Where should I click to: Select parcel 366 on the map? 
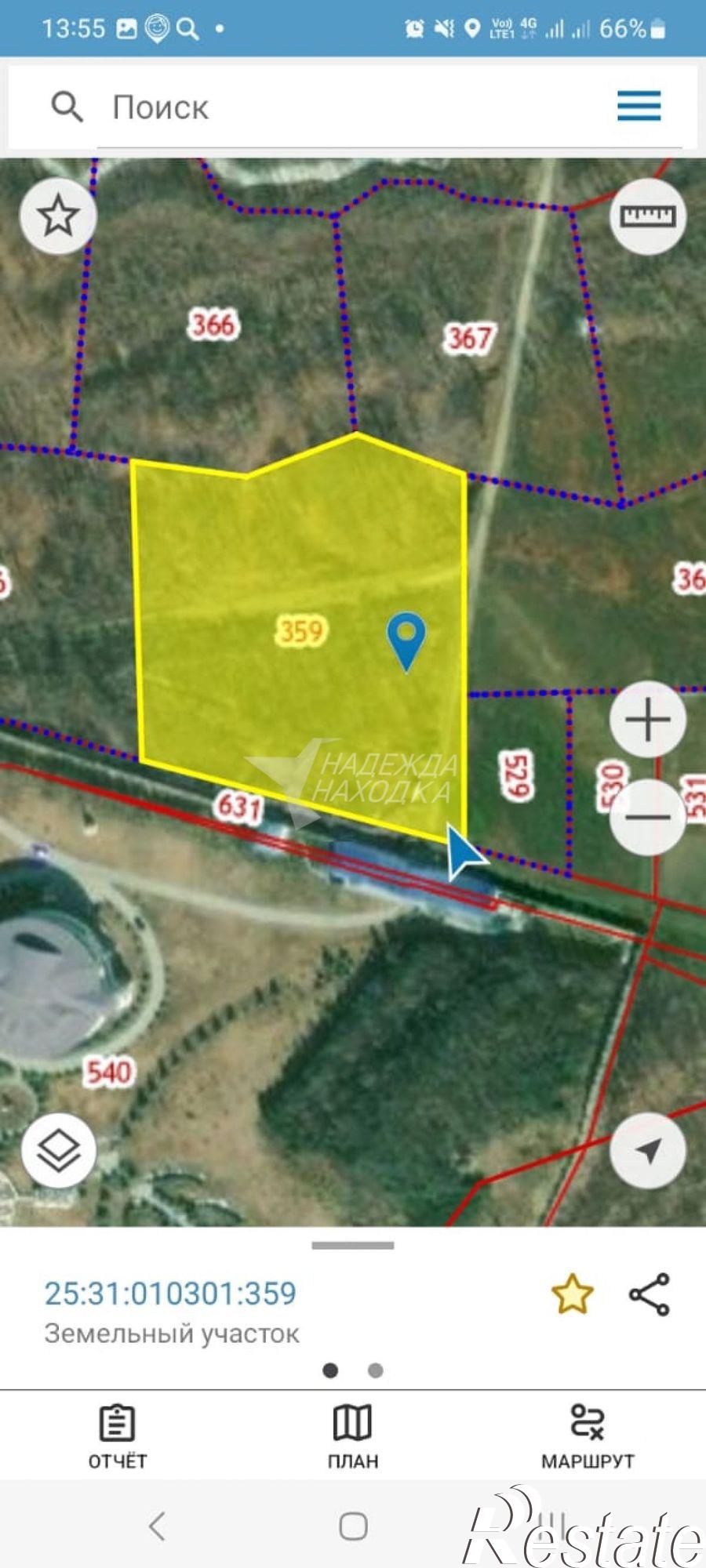(213, 324)
